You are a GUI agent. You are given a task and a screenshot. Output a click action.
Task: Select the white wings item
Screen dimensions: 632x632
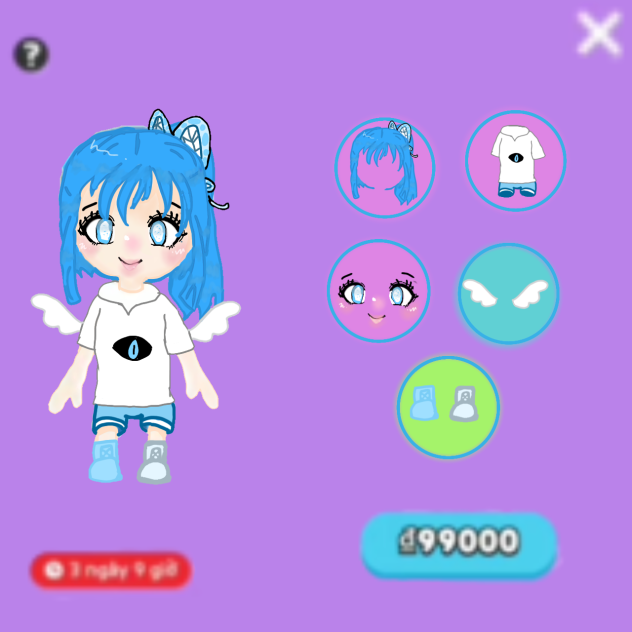coord(508,294)
